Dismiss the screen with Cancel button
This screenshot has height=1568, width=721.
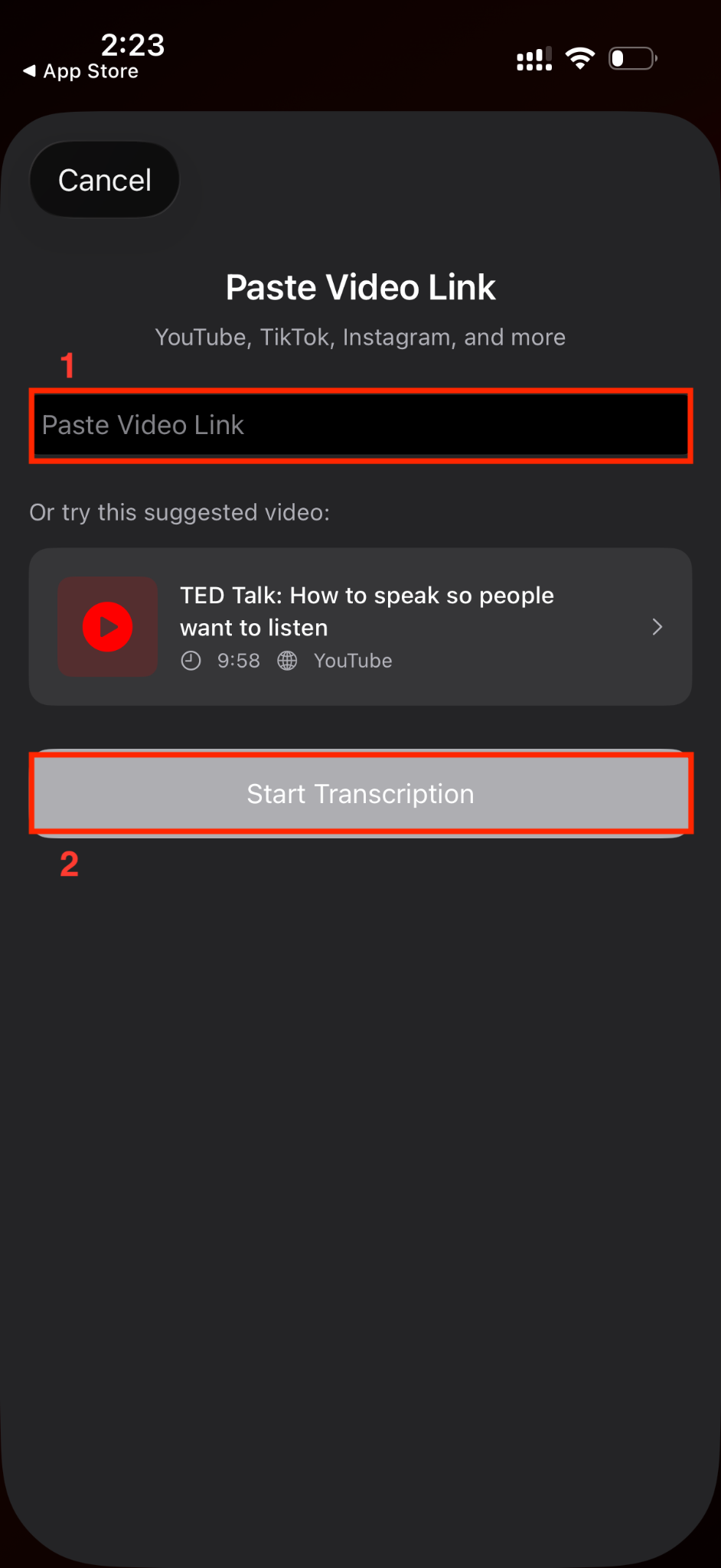point(104,179)
